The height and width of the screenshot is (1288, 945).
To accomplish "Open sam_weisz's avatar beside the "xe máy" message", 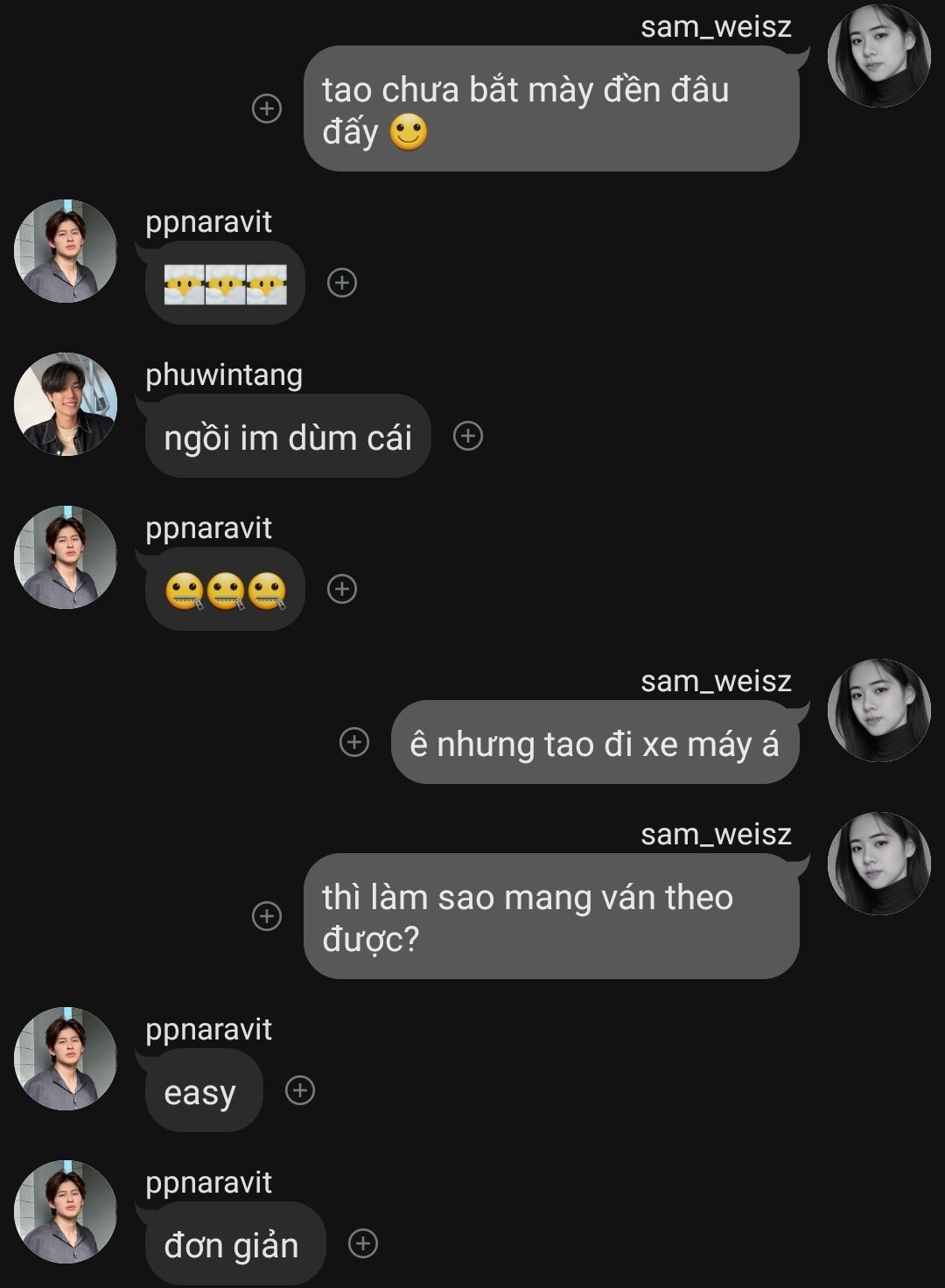I will pyautogui.click(x=878, y=710).
